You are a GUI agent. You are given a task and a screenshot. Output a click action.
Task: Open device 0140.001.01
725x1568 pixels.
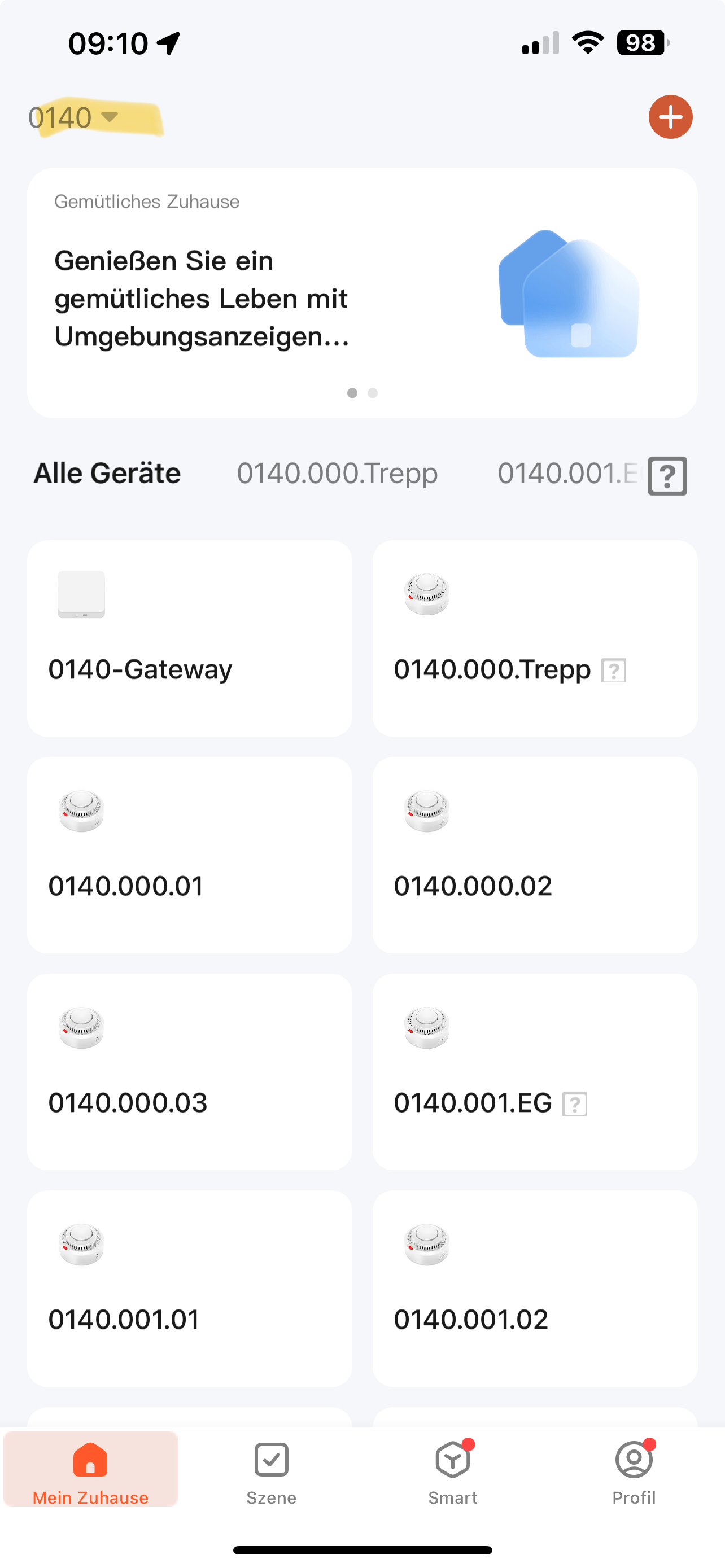(x=190, y=1288)
